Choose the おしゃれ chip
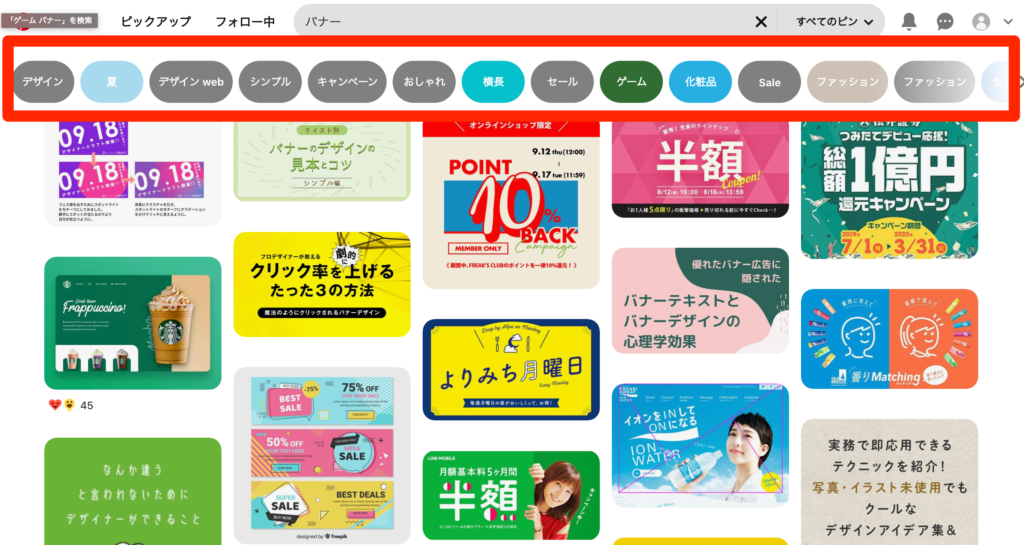The width and height of the screenshot is (1024, 545). [x=424, y=82]
